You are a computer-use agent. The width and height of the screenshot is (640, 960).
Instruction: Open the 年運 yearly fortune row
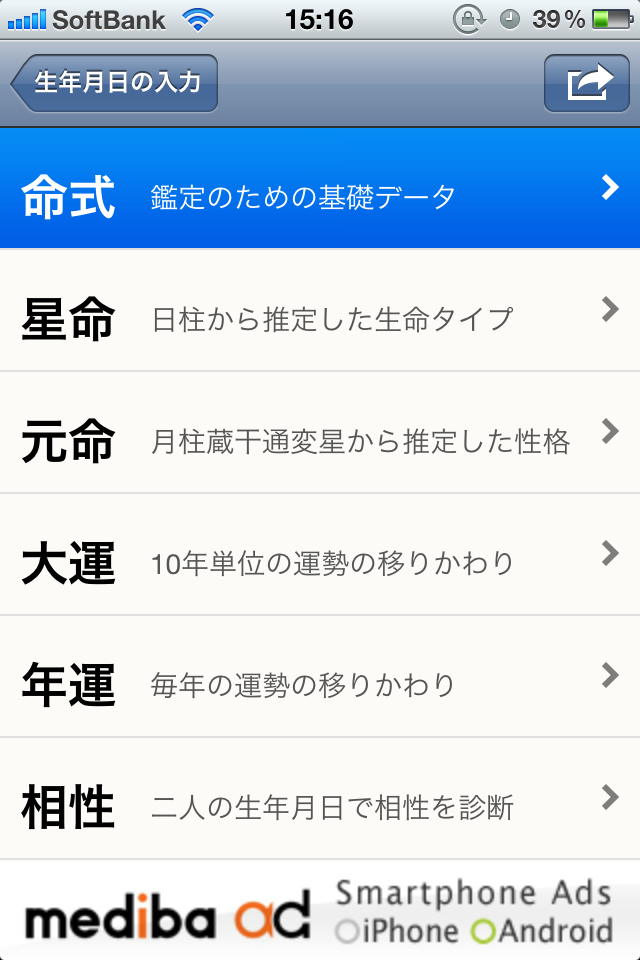(320, 677)
